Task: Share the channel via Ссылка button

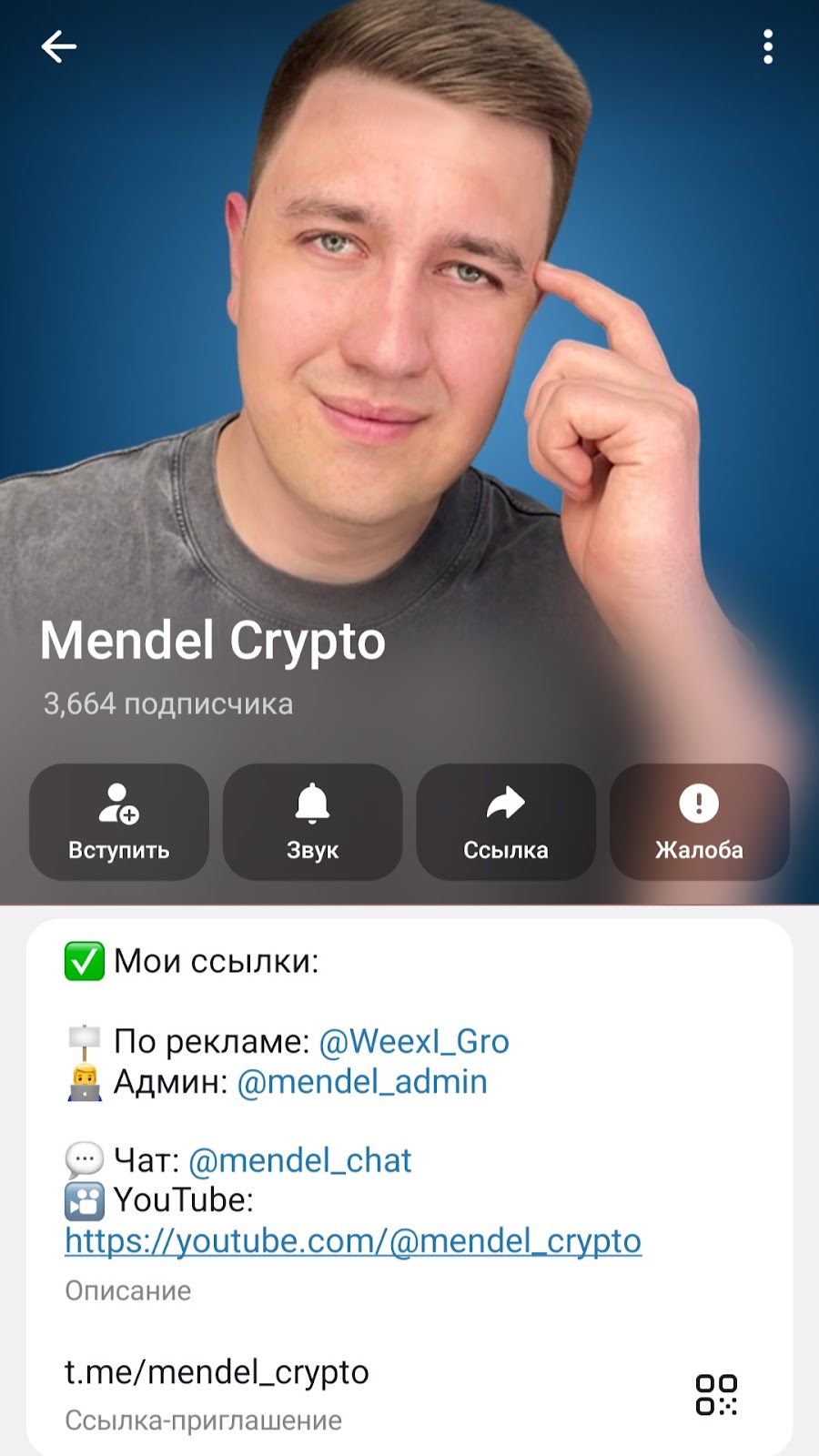Action: [x=506, y=822]
